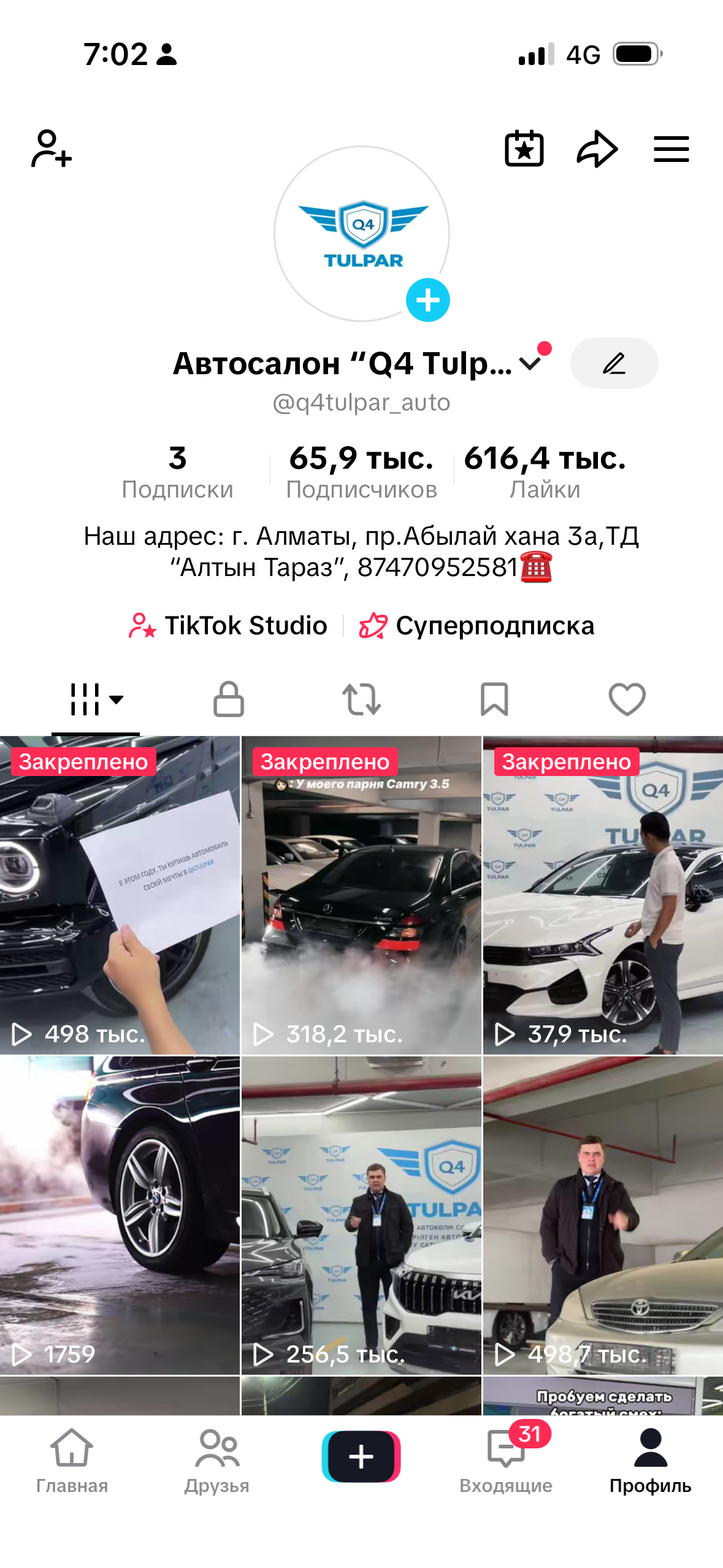Share this profile
The height and width of the screenshot is (1568, 723).
click(x=597, y=148)
